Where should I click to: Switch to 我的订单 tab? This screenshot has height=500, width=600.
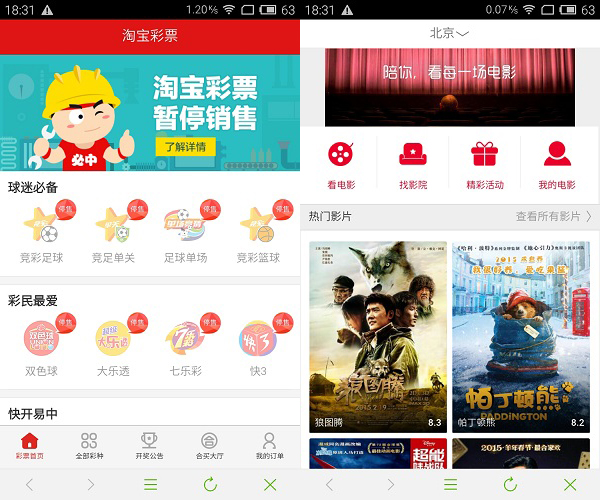pos(269,445)
